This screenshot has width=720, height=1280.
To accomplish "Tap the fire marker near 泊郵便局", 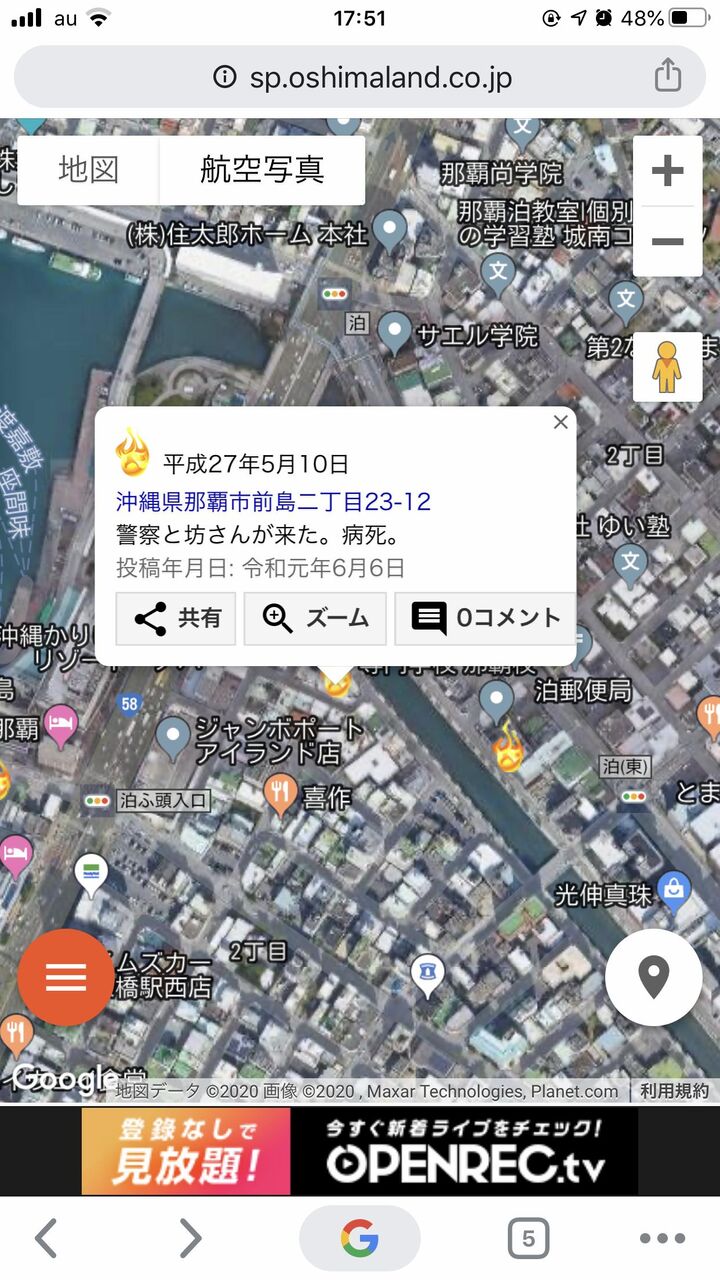I will coord(508,747).
